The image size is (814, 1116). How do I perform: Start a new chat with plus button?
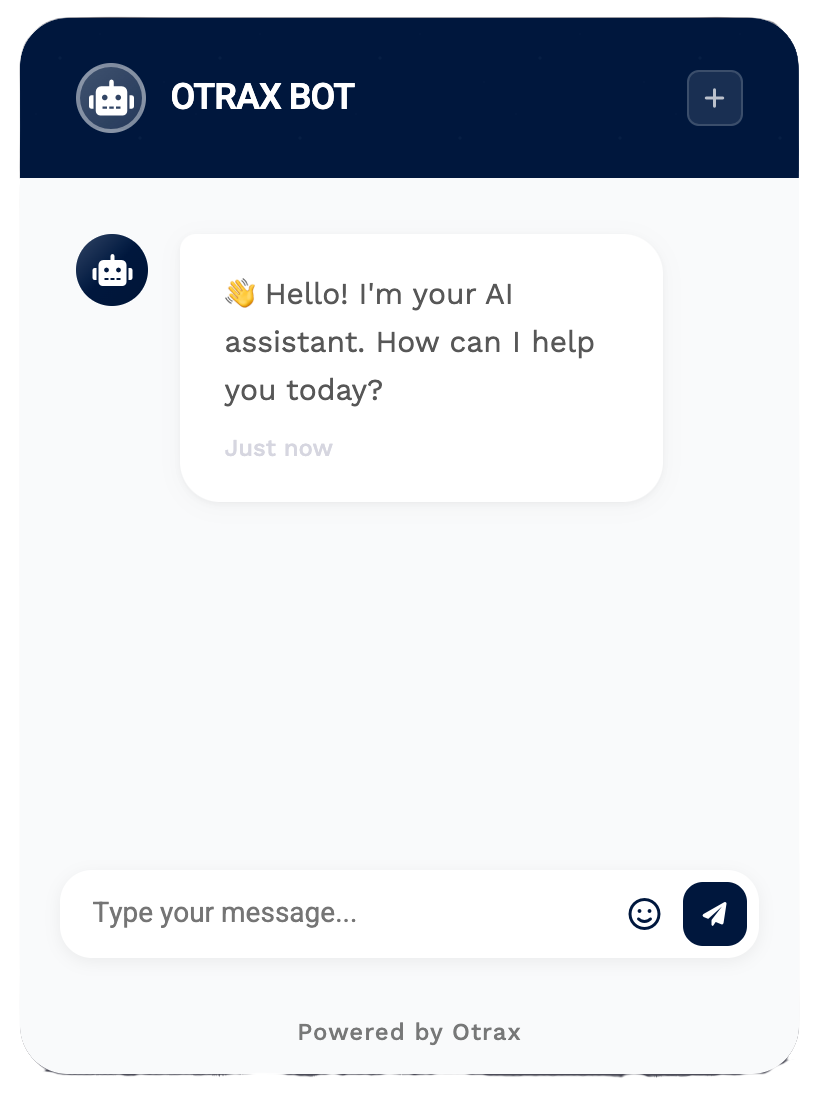click(714, 98)
